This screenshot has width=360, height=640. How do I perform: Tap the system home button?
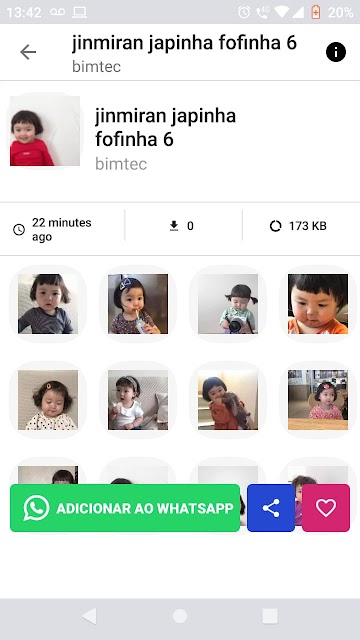(x=180, y=616)
